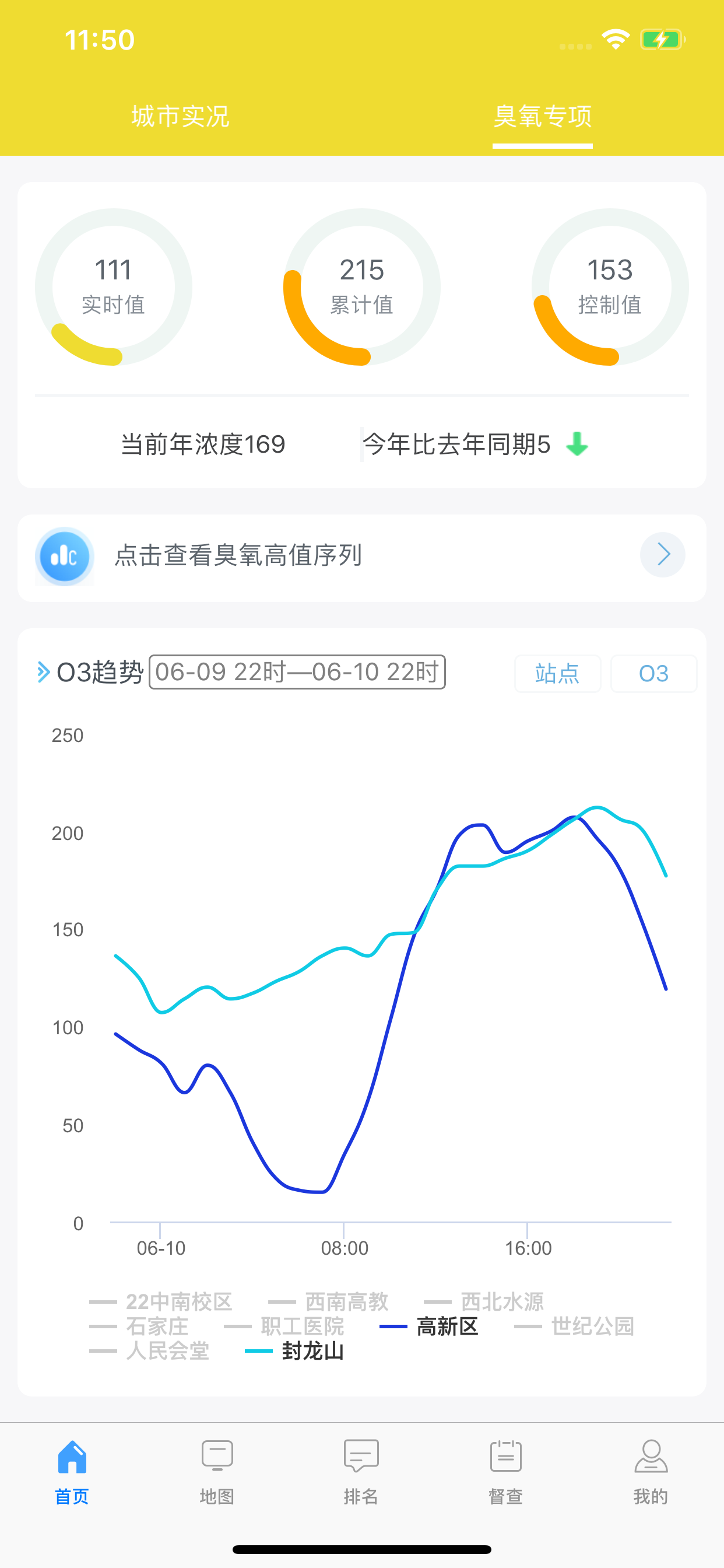Screen dimensions: 724x1568
Task: Hide the 高新区 series
Action: [x=429, y=1326]
